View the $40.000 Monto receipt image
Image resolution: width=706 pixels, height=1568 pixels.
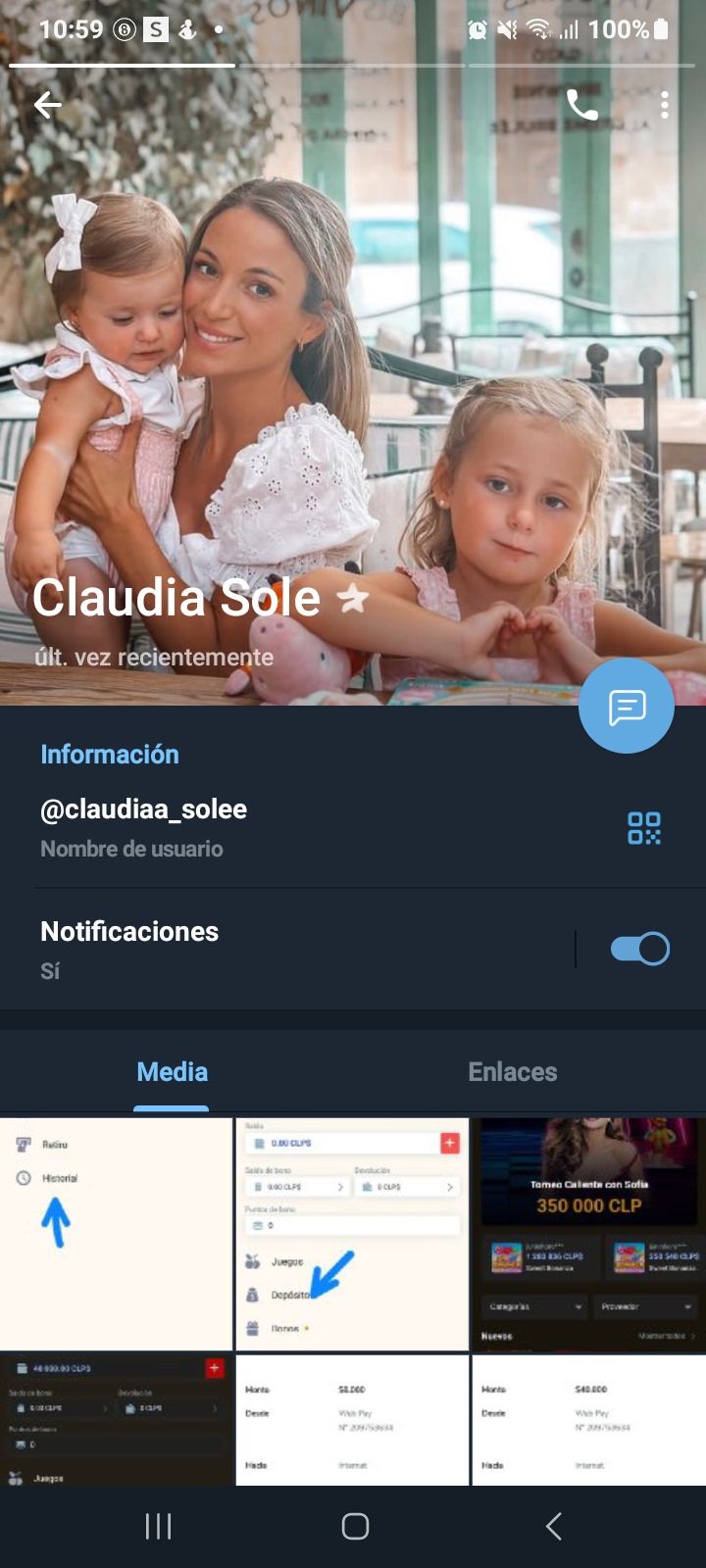[588, 1419]
